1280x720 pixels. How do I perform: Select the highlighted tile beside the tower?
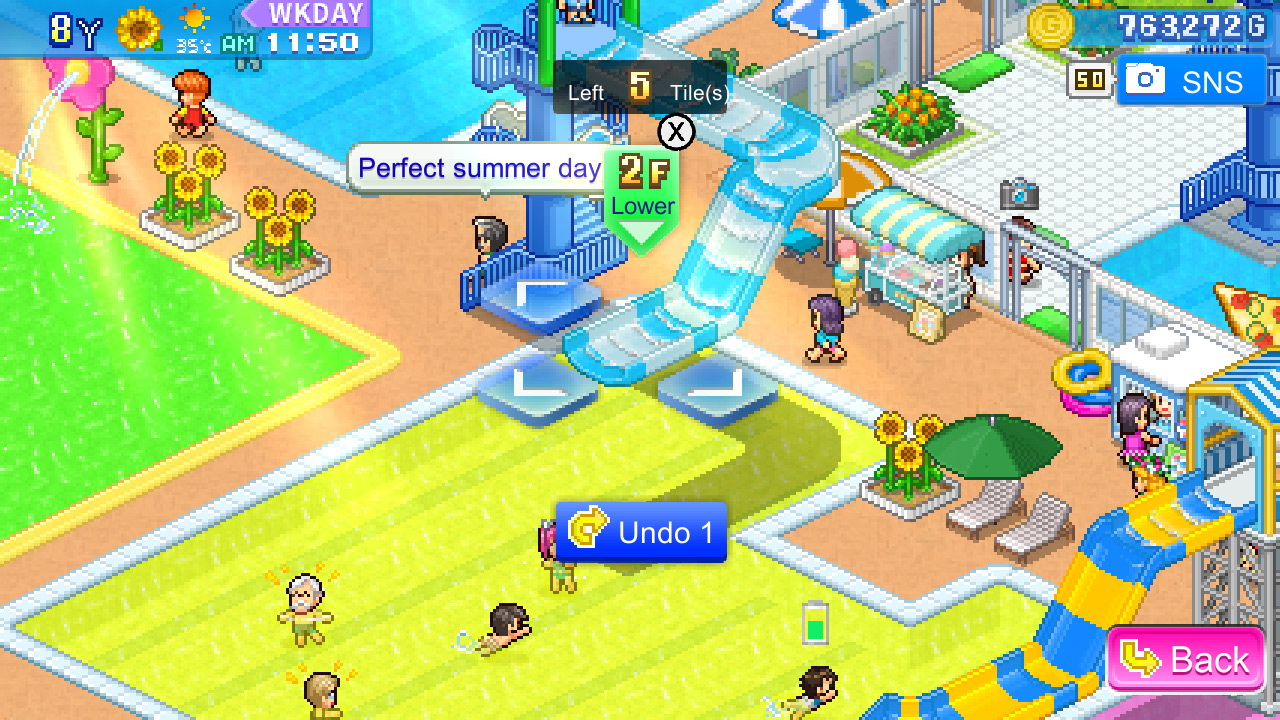[541, 296]
